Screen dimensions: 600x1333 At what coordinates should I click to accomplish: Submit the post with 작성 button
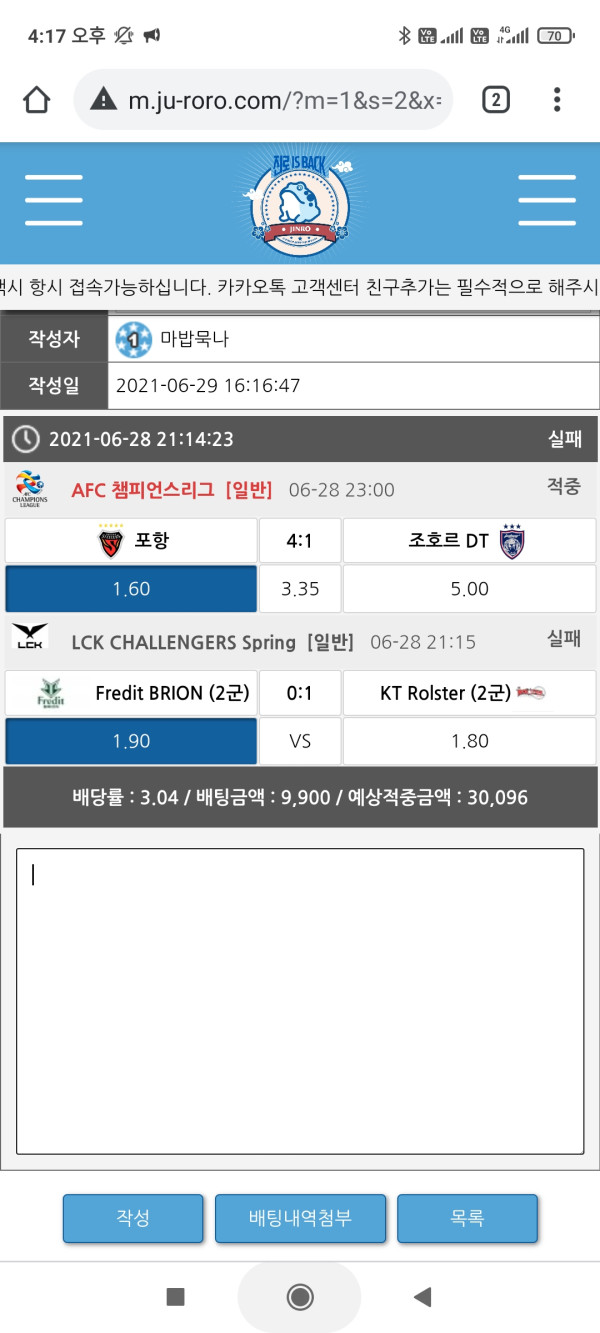pyautogui.click(x=133, y=1218)
